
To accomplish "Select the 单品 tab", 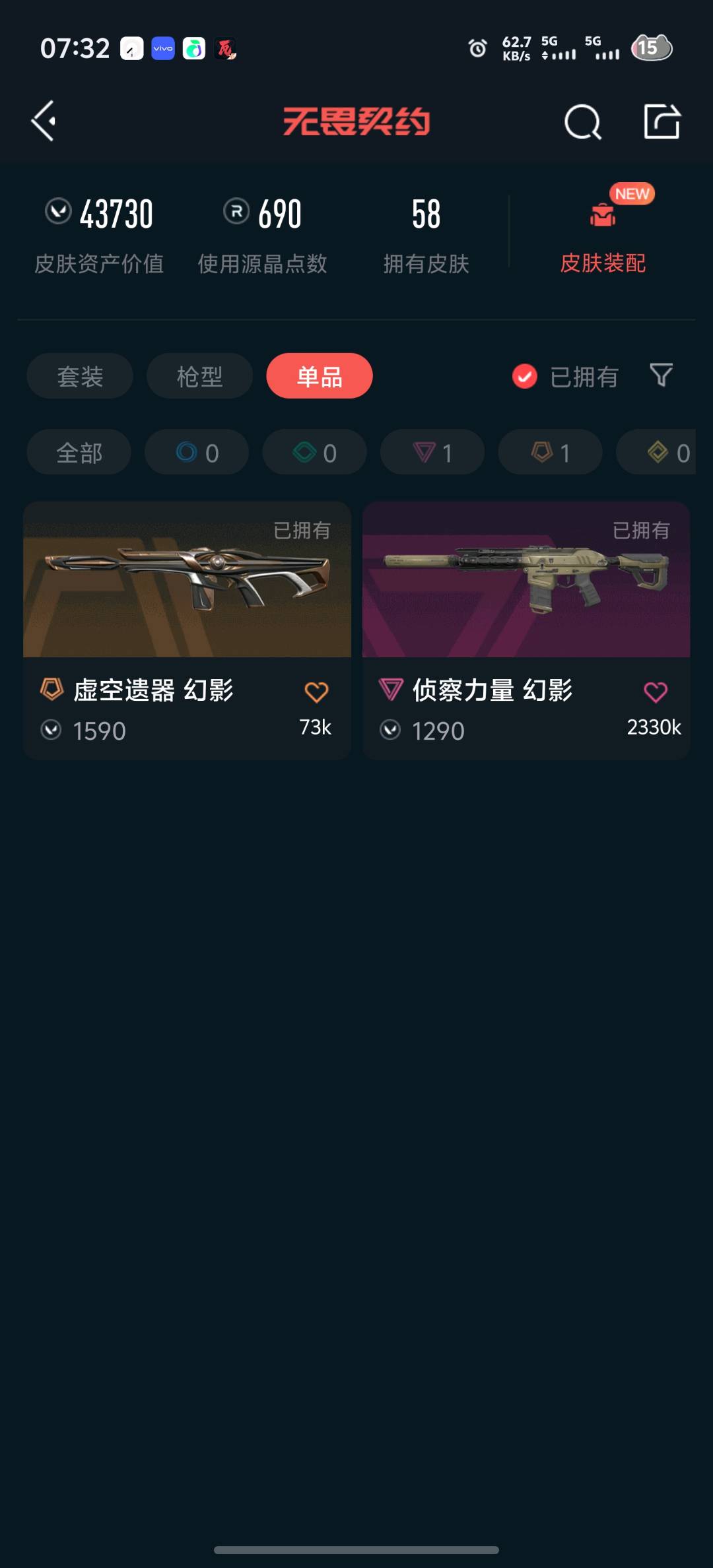I will [320, 376].
